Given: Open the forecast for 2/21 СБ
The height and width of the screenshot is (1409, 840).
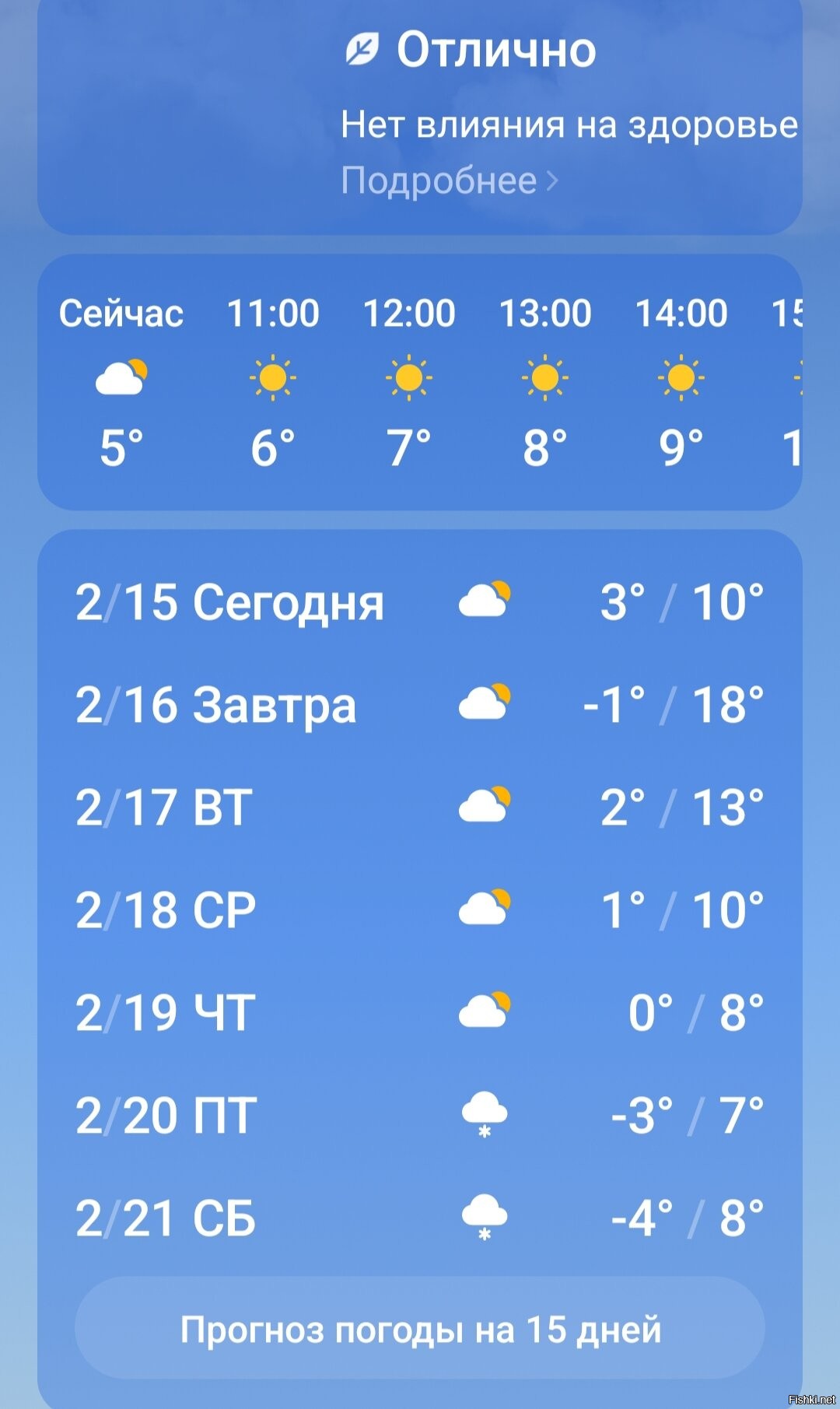Looking at the screenshot, I should [419, 1218].
